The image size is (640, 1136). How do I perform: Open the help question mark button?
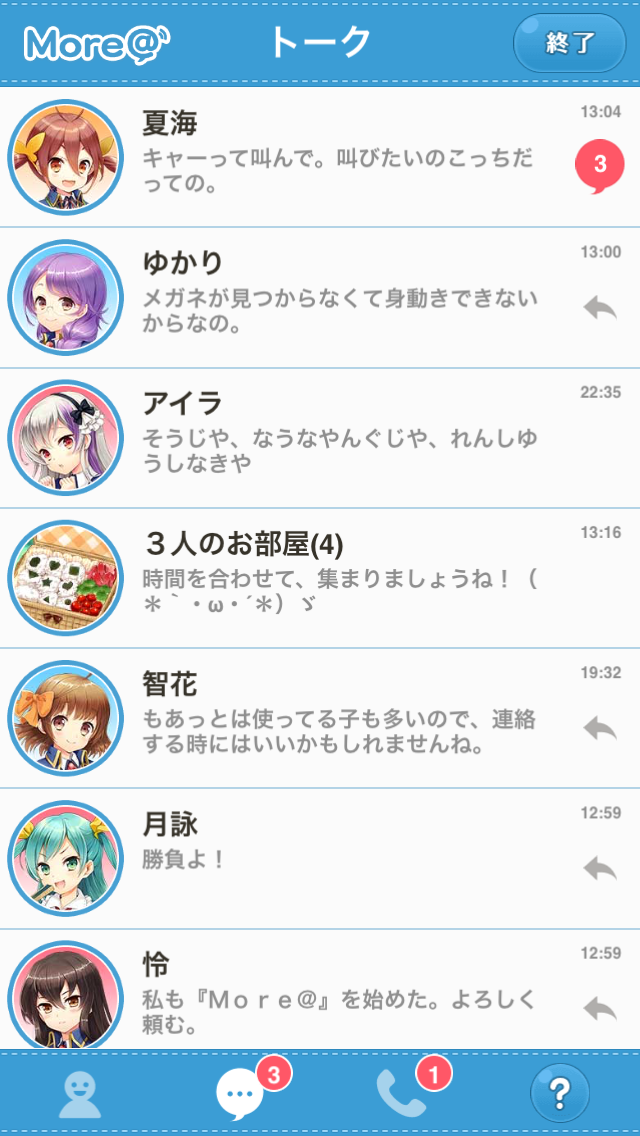[560, 1094]
